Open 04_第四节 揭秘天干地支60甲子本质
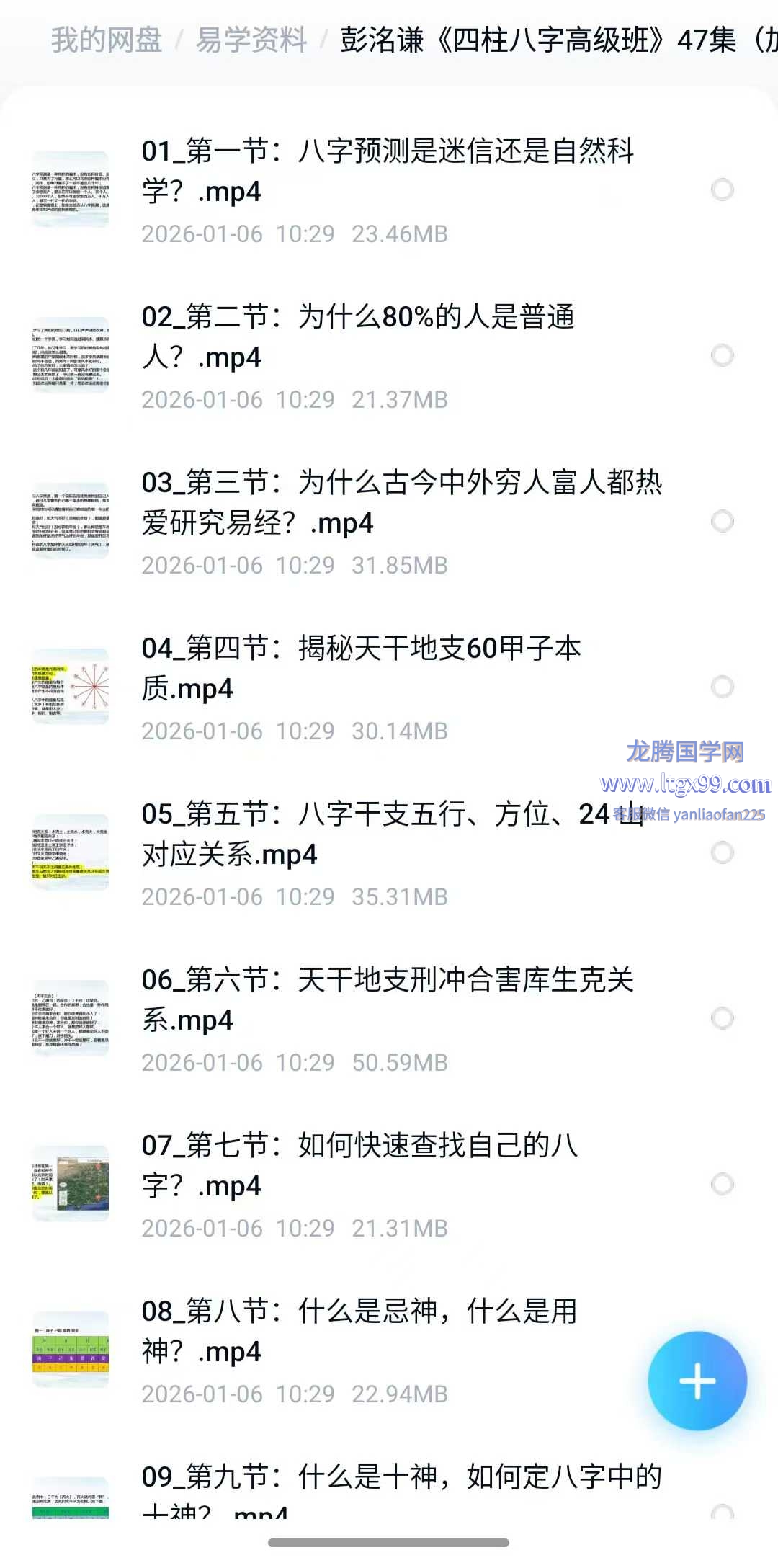 pyautogui.click(x=361, y=669)
